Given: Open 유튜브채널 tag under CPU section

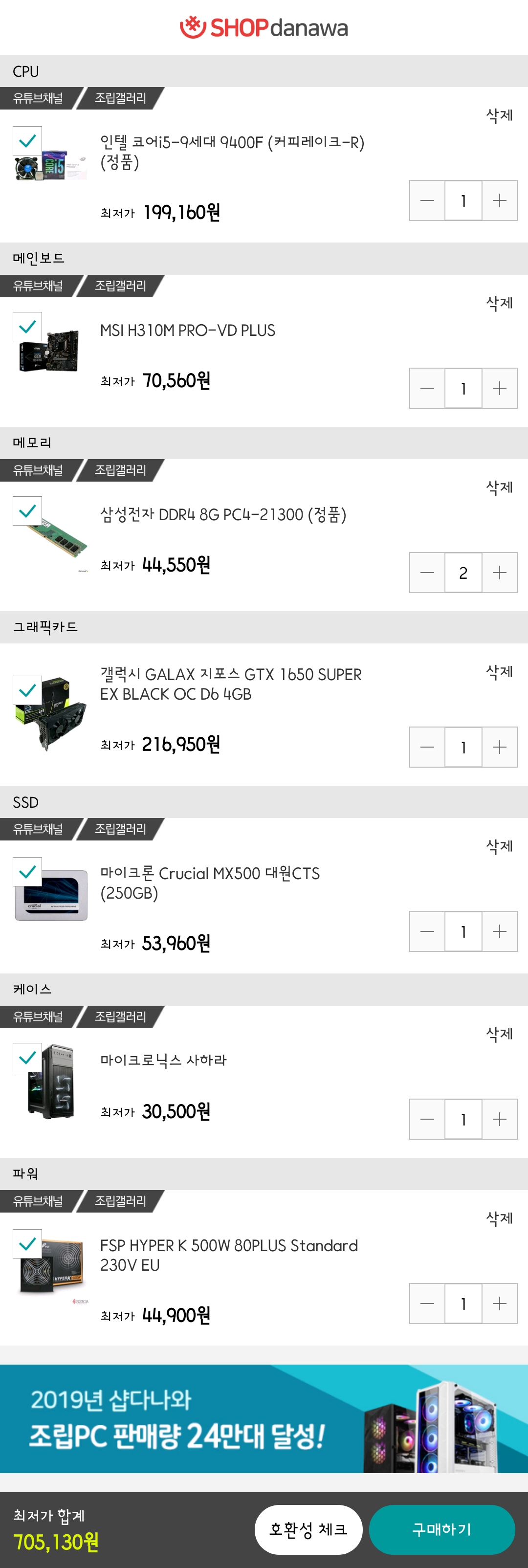Looking at the screenshot, I should 38,99.
